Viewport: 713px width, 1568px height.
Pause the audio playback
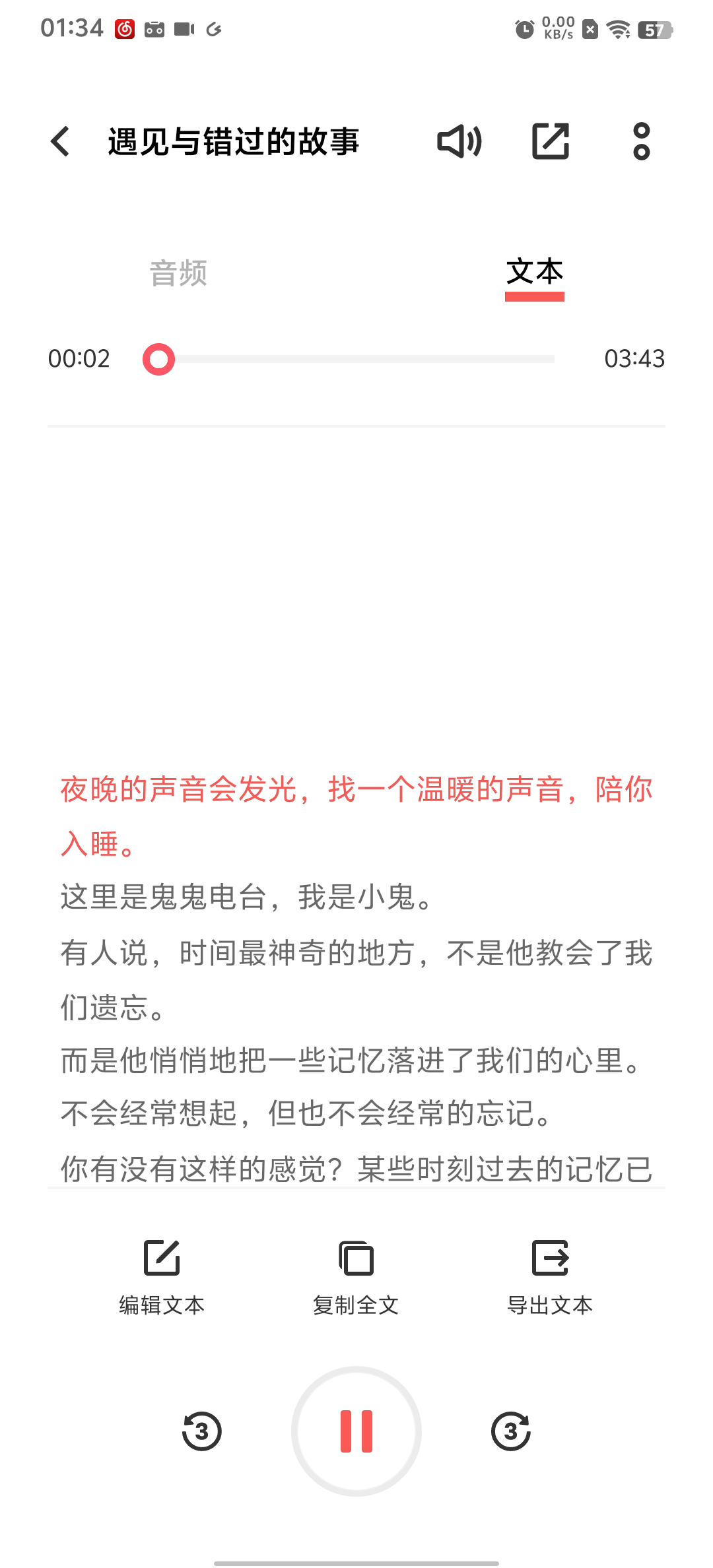356,1431
